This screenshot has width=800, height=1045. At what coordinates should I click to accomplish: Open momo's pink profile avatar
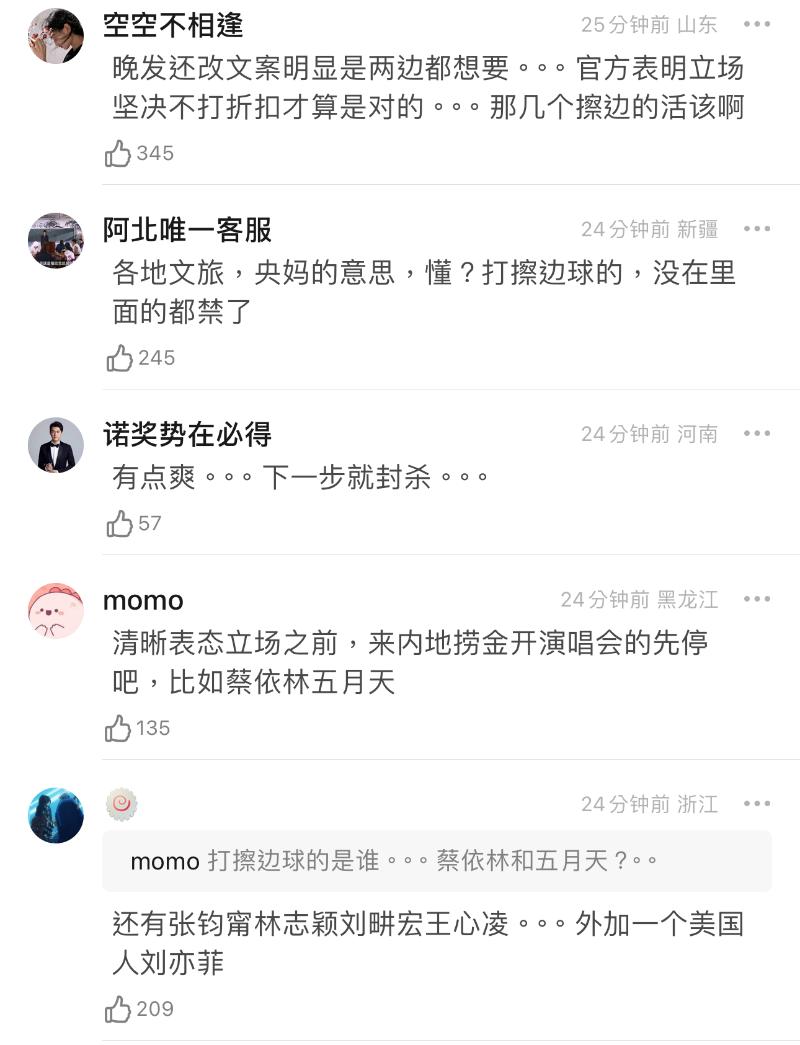pyautogui.click(x=56, y=610)
